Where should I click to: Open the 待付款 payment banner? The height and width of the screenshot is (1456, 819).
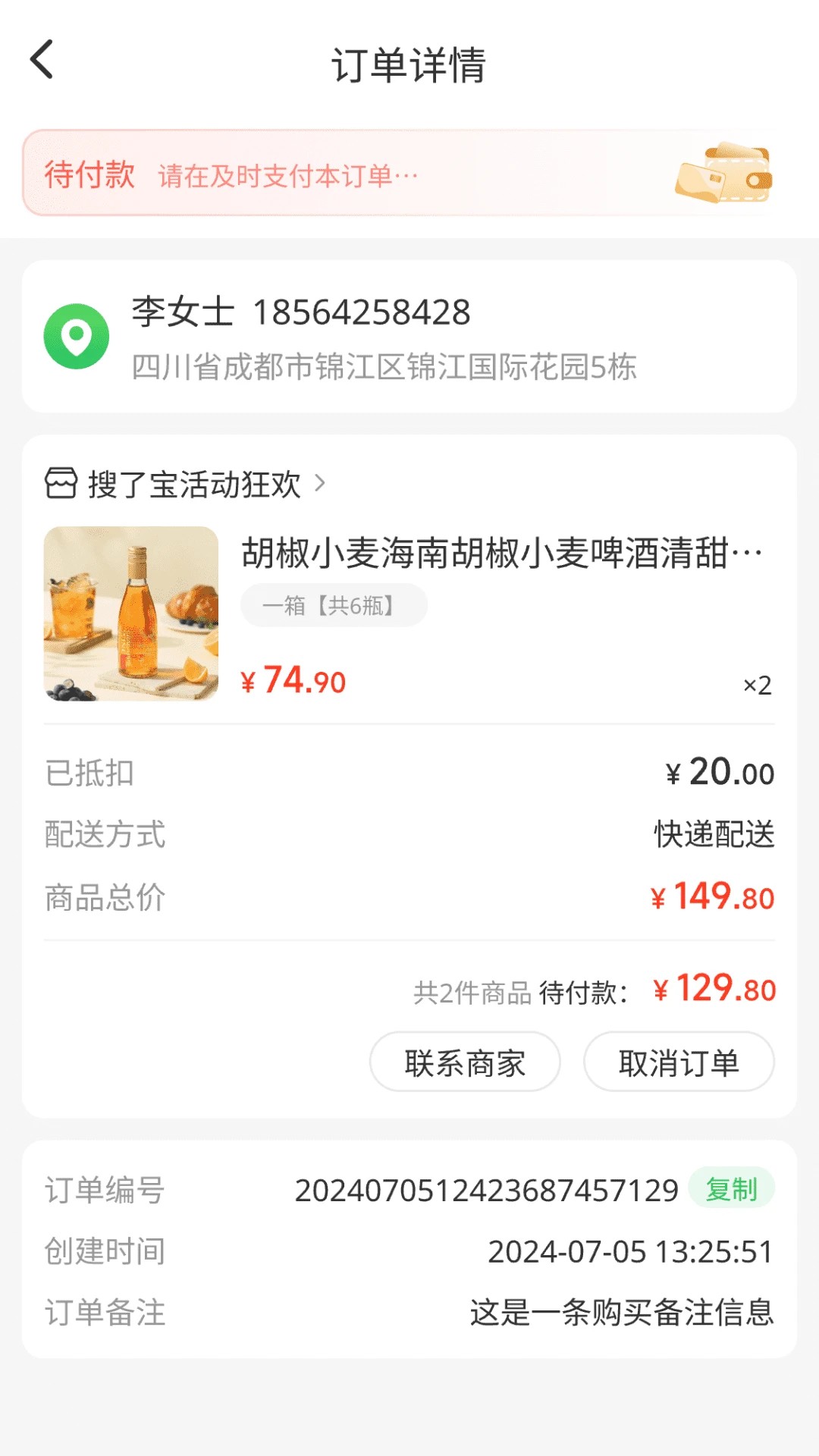click(409, 174)
